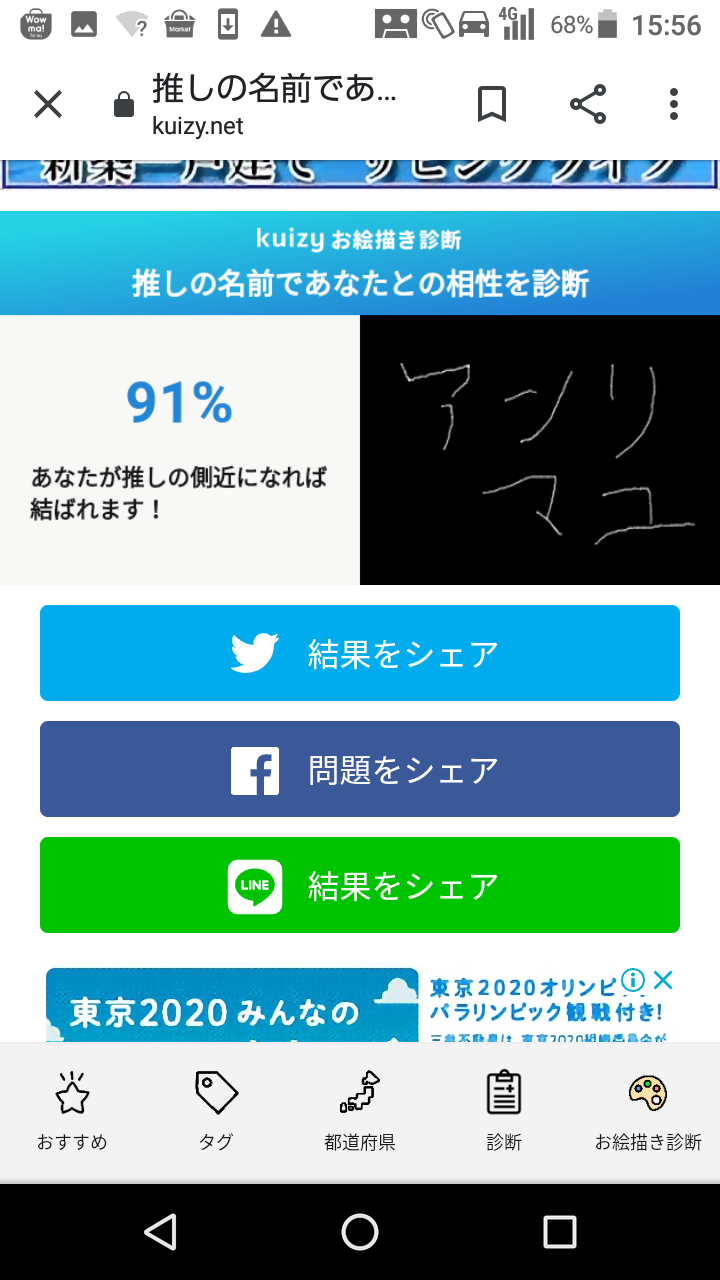Switch to the タグ tab

[x=216, y=1112]
